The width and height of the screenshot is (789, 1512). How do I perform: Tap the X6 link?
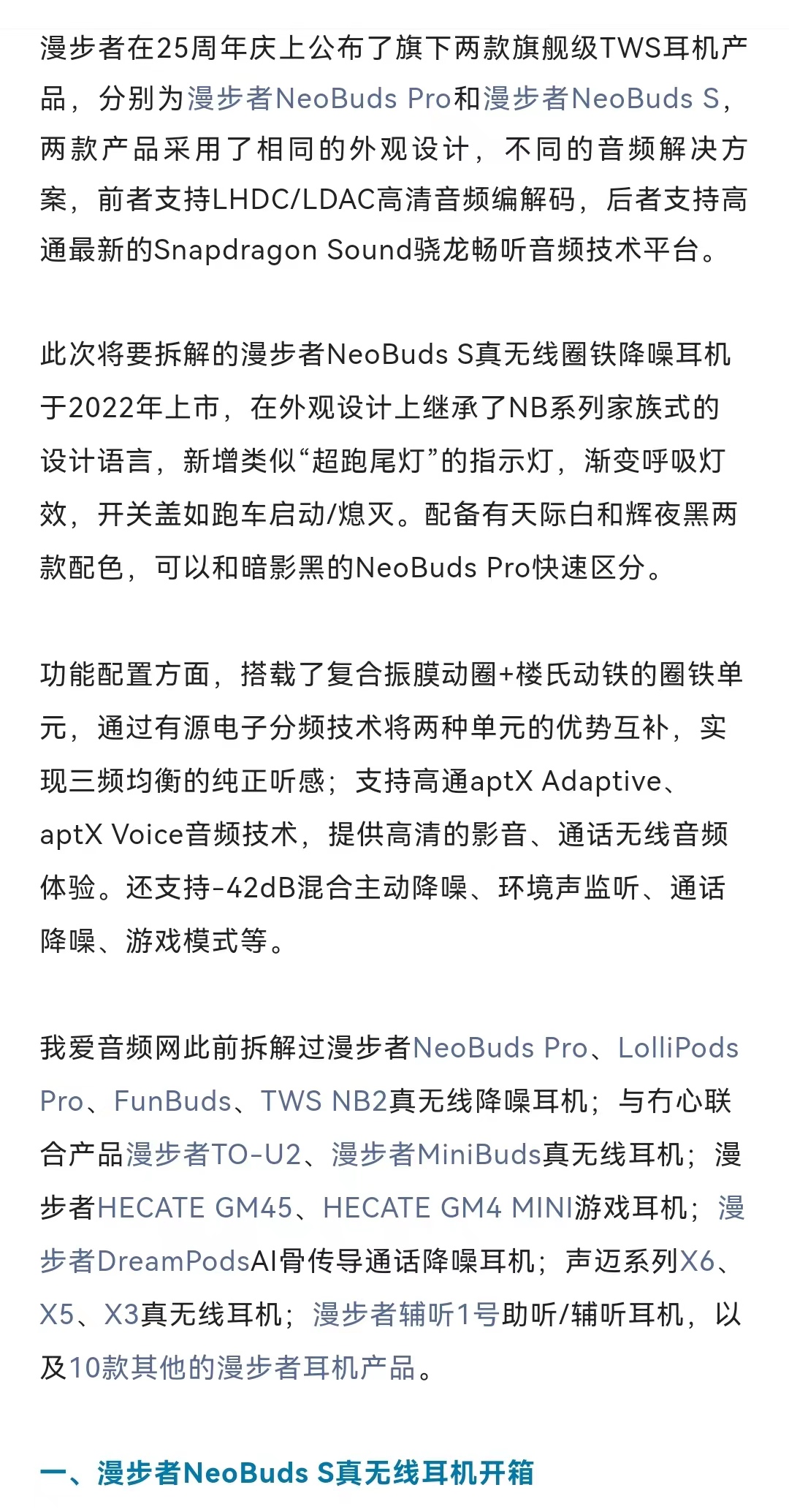(x=697, y=1261)
